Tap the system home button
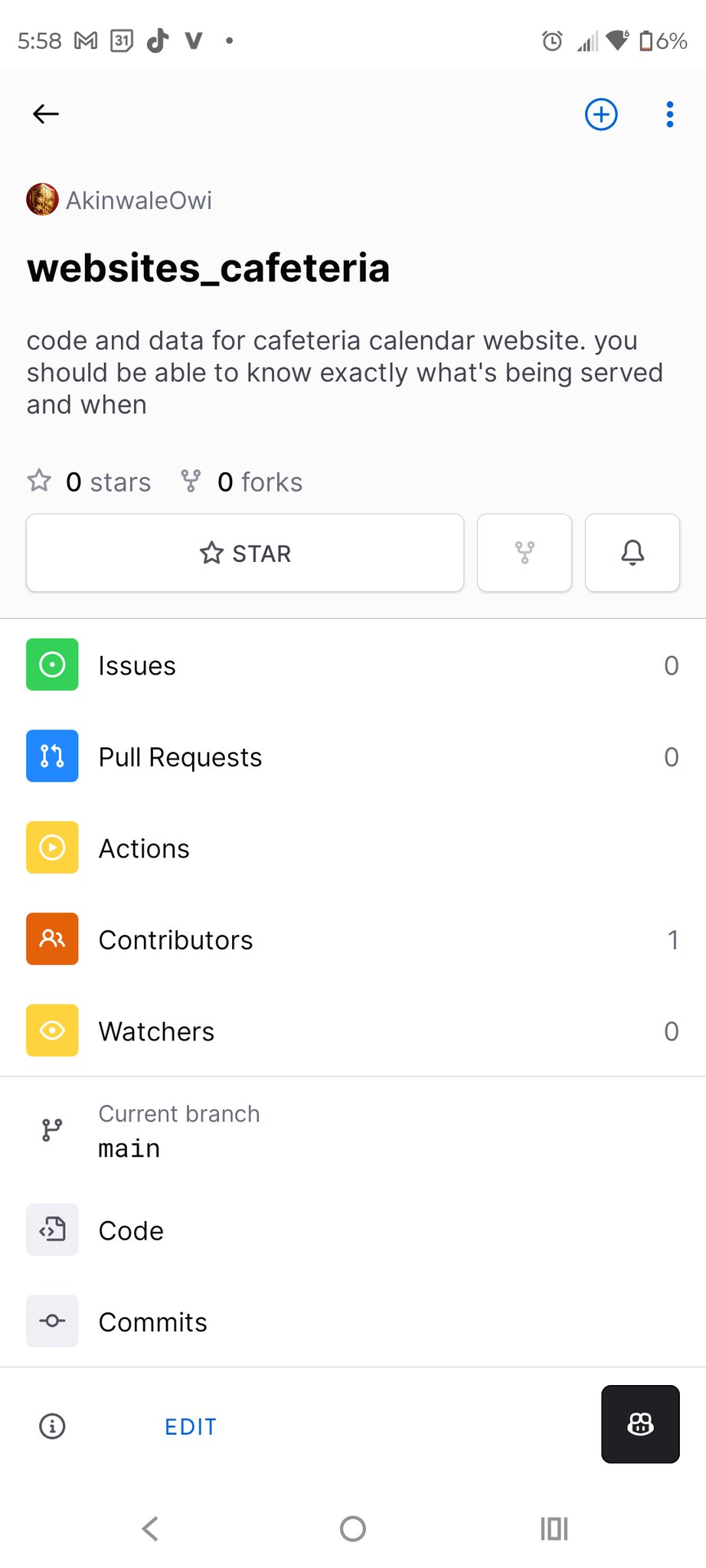Screen dimensions: 706x1568 click(x=353, y=1529)
